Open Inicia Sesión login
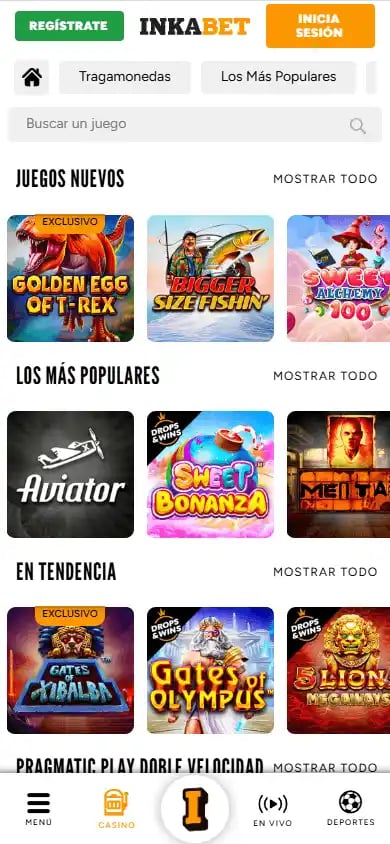 click(320, 26)
